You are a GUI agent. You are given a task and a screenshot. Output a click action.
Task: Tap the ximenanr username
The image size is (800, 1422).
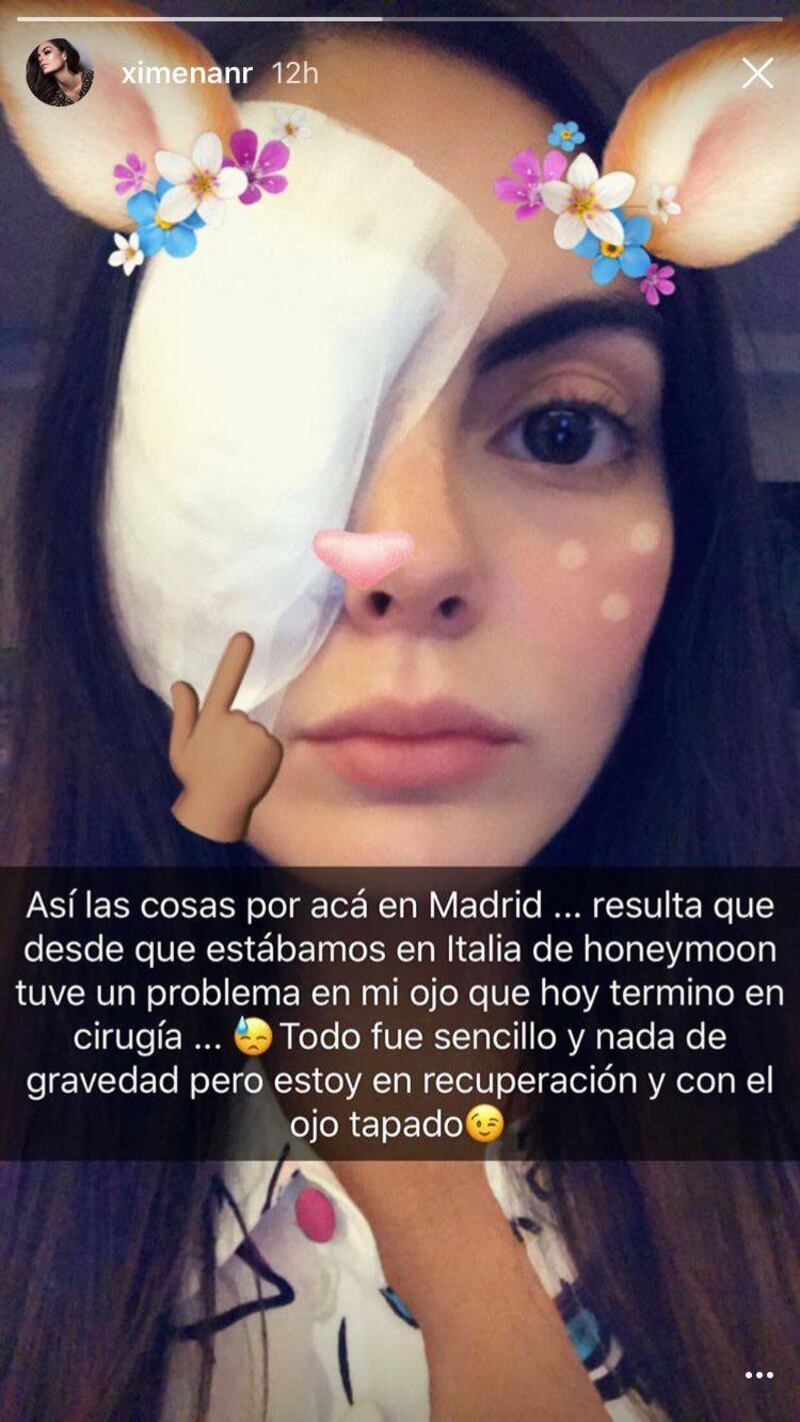click(187, 73)
